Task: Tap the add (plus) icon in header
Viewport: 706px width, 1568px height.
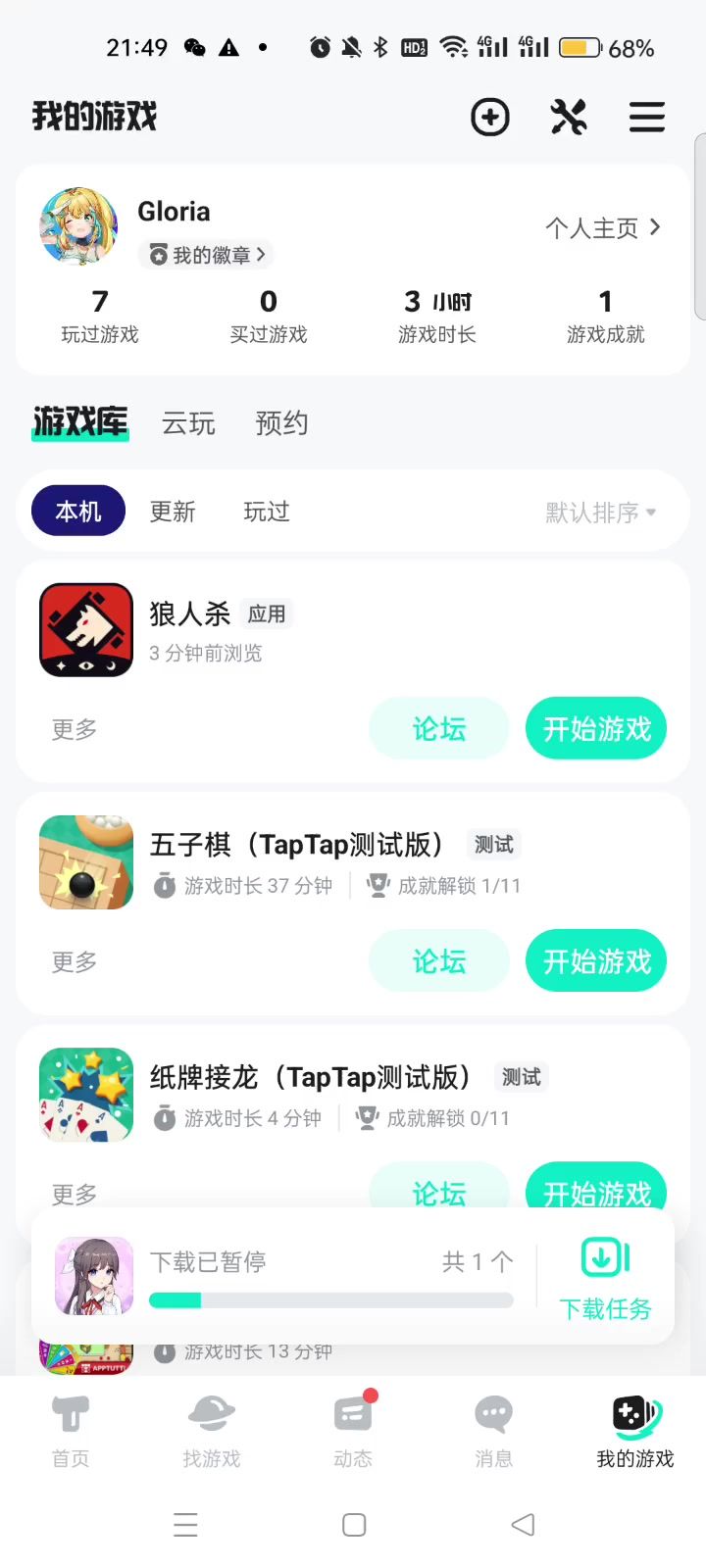Action: pyautogui.click(x=490, y=118)
